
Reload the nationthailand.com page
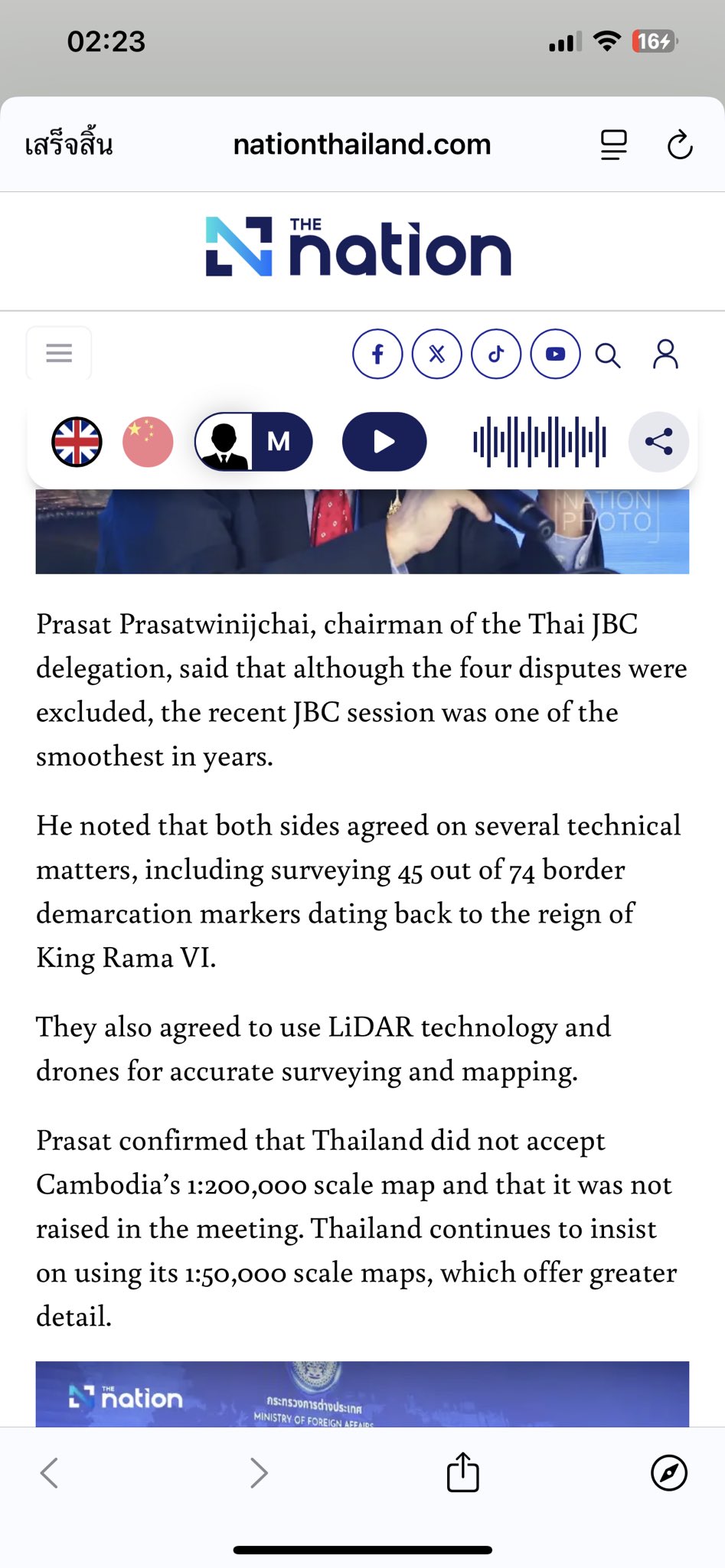679,145
